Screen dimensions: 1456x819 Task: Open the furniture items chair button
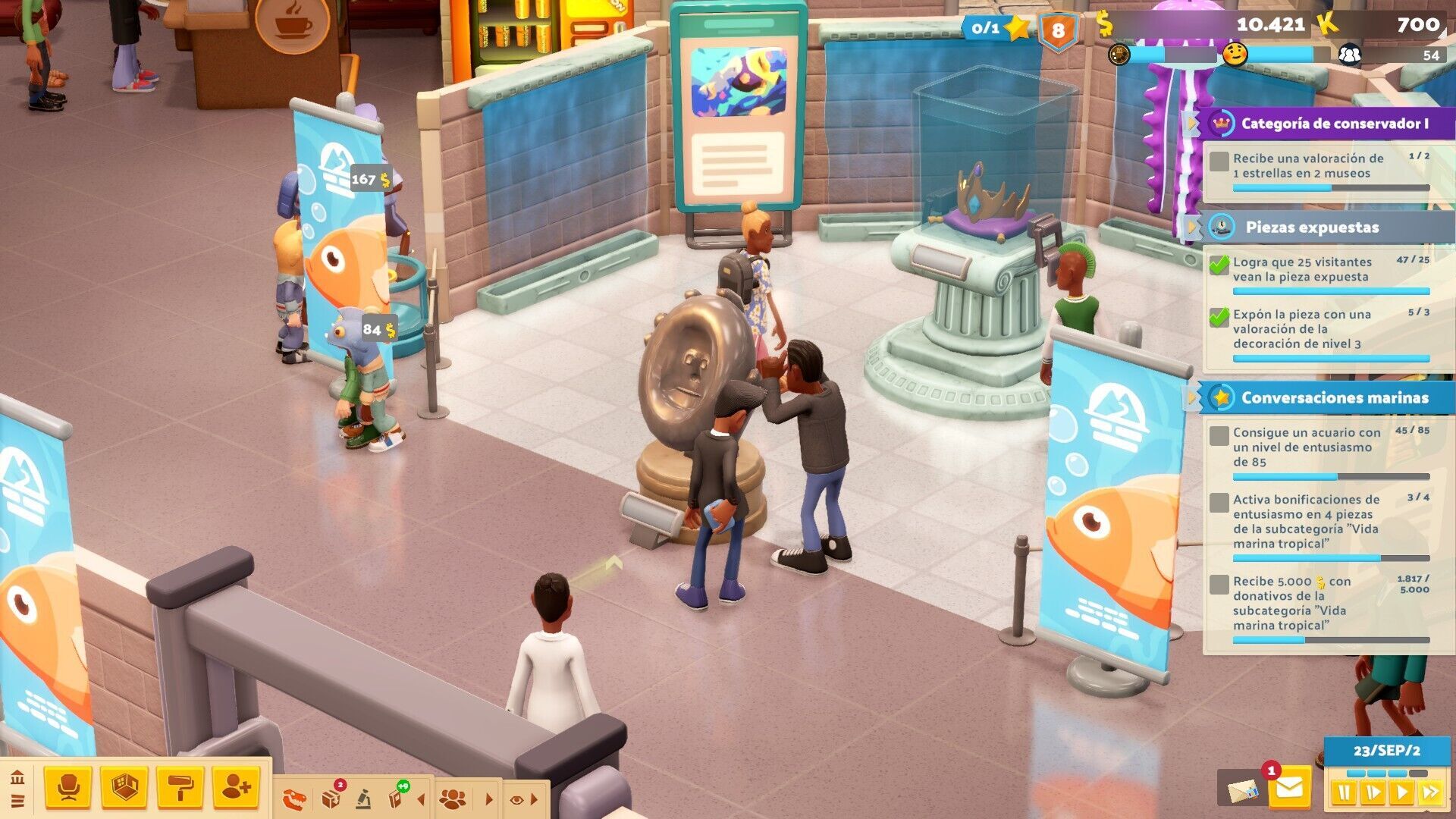point(68,789)
